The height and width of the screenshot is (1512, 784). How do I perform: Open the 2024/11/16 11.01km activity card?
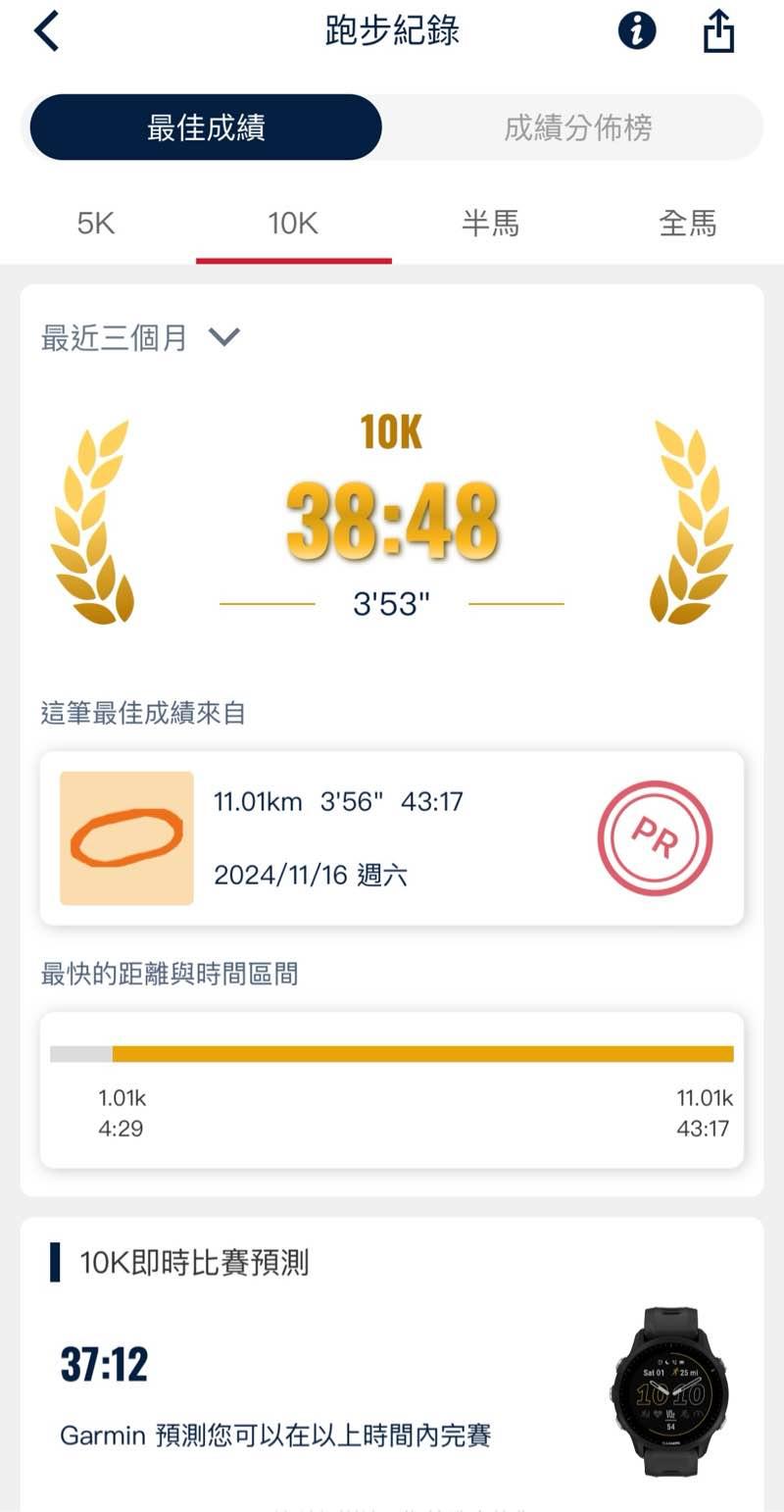click(392, 838)
